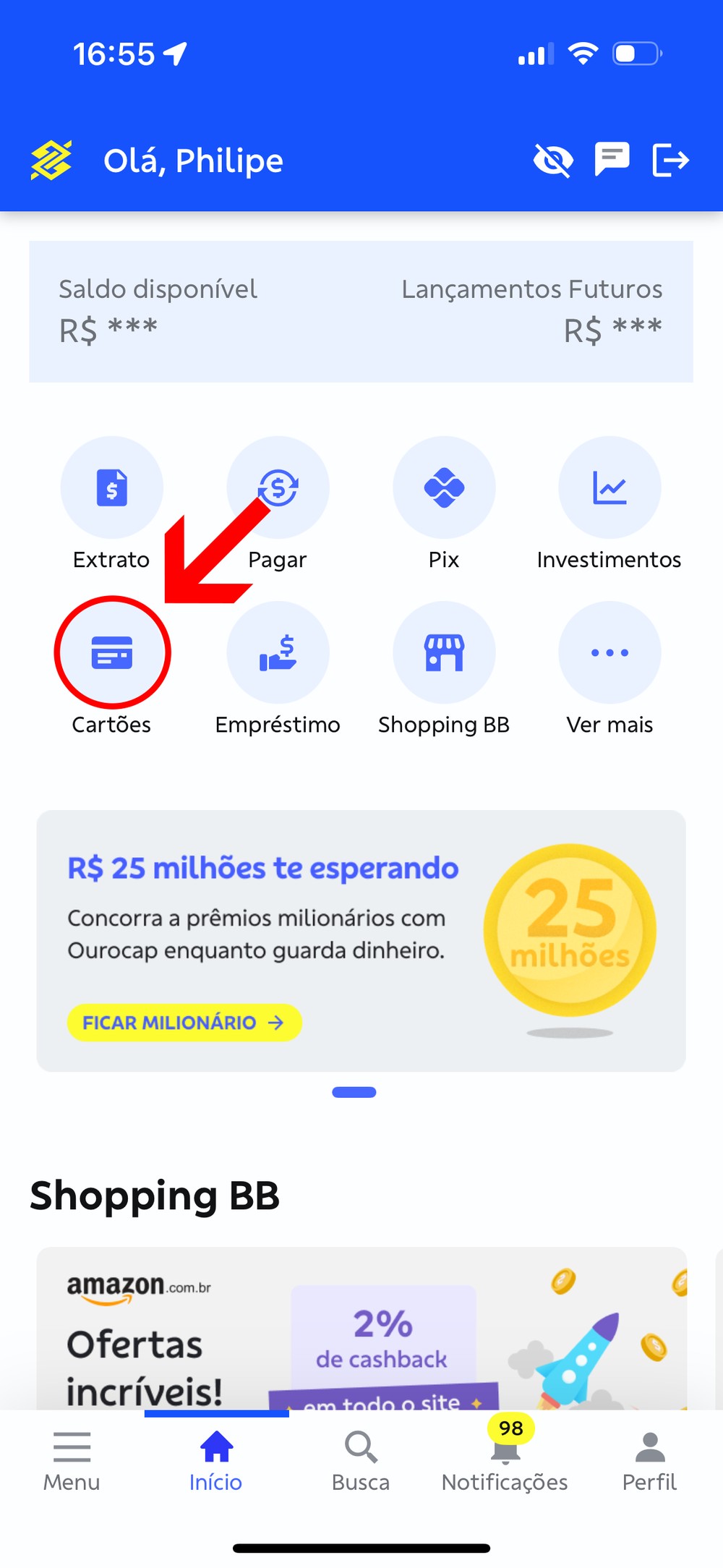This screenshot has width=723, height=1568.
Task: Open Shopping BB shortcut
Action: click(x=444, y=653)
